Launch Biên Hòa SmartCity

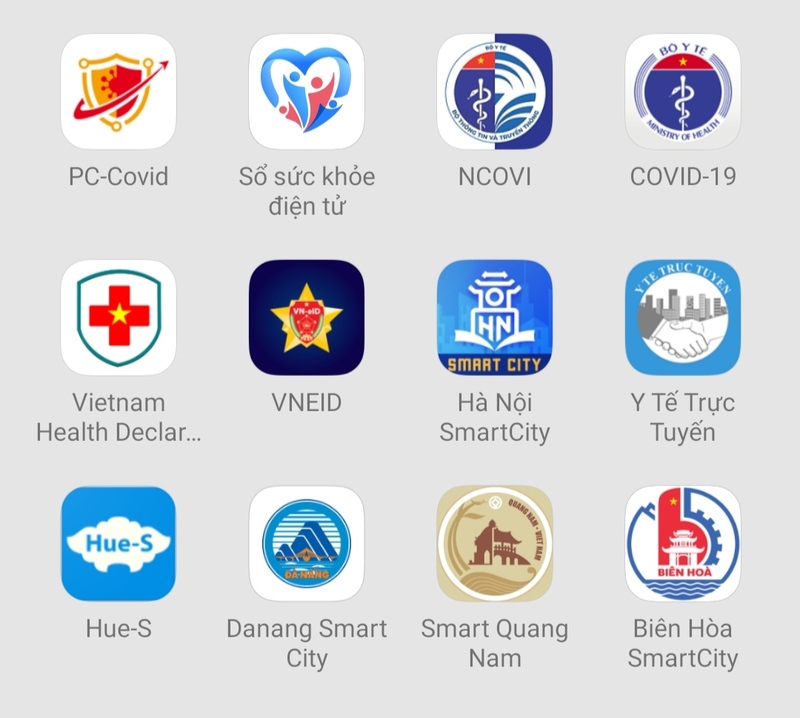(x=682, y=544)
